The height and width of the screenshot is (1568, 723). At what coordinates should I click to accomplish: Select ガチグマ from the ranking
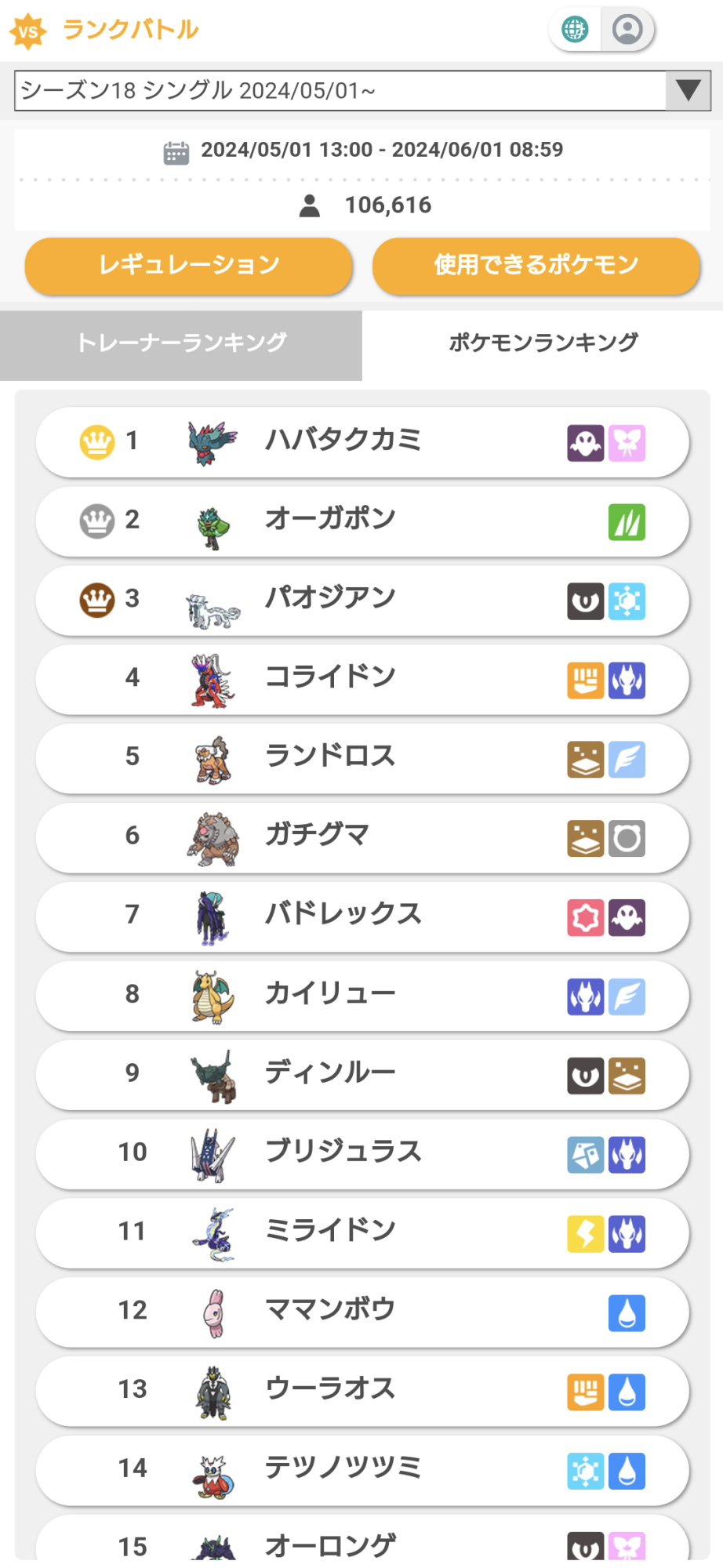click(362, 837)
